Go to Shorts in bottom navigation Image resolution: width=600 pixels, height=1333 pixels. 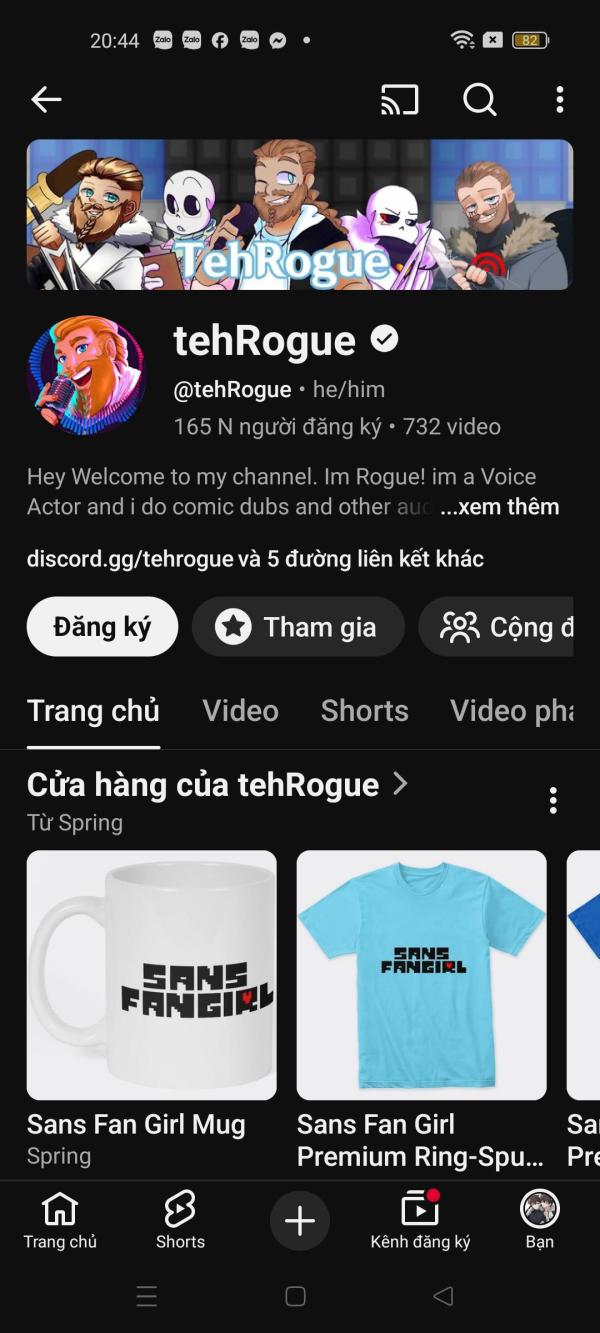click(x=180, y=1221)
